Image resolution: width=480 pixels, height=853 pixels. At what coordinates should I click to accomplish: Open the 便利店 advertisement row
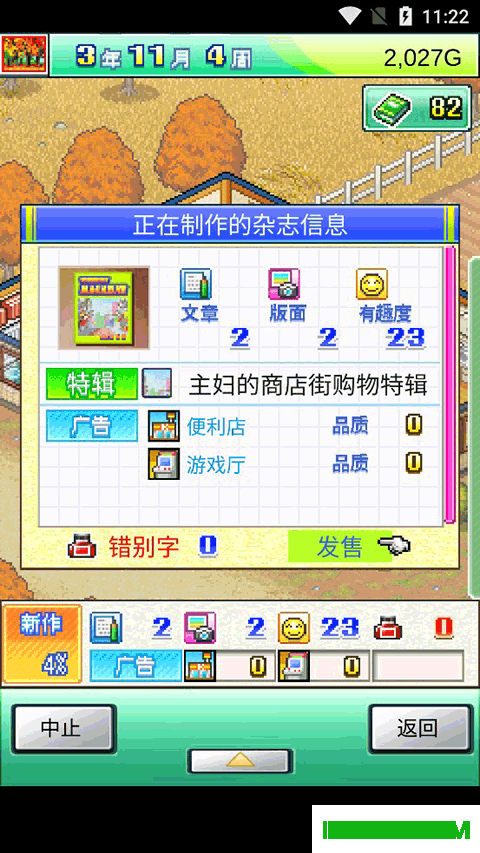point(286,426)
